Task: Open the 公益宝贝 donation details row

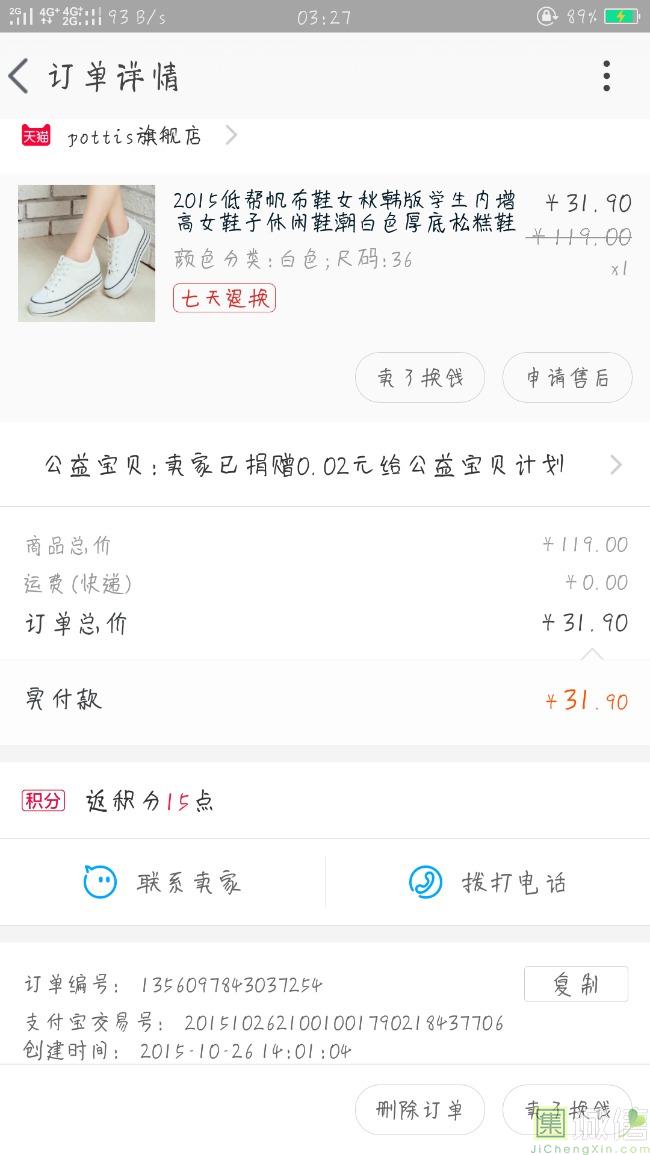Action: [x=325, y=465]
